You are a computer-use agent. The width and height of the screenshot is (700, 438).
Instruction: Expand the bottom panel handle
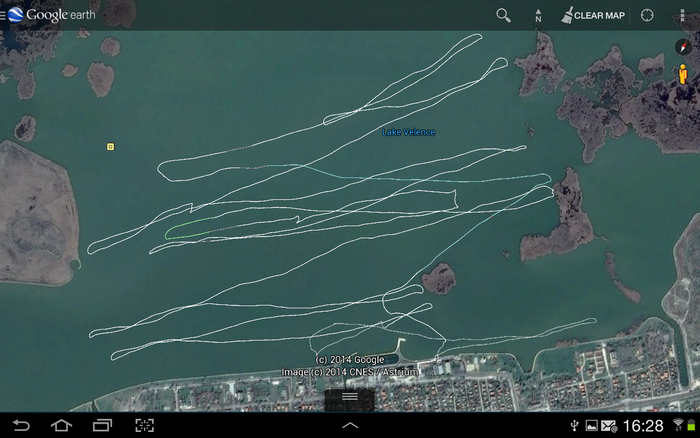(x=350, y=397)
